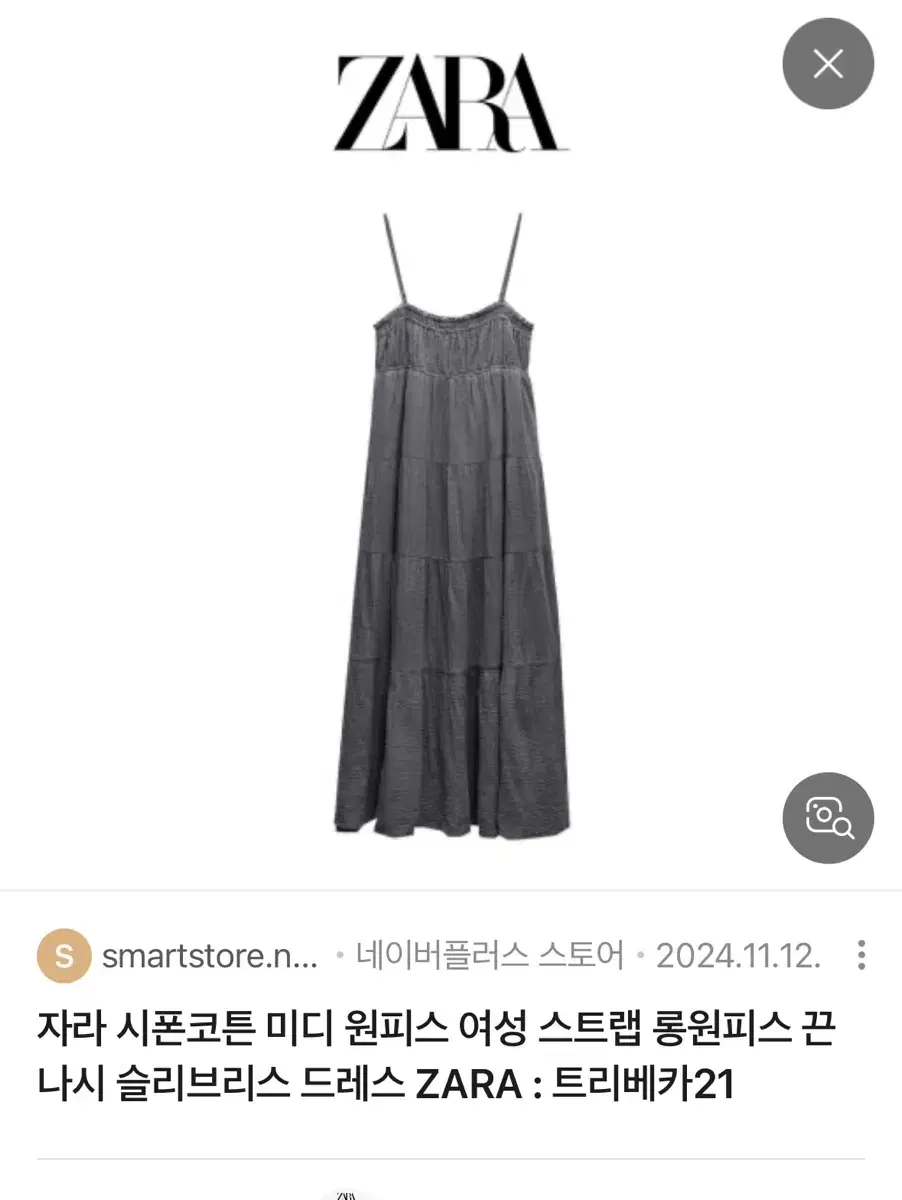902x1200 pixels.
Task: Close the image viewer
Action: (828, 65)
